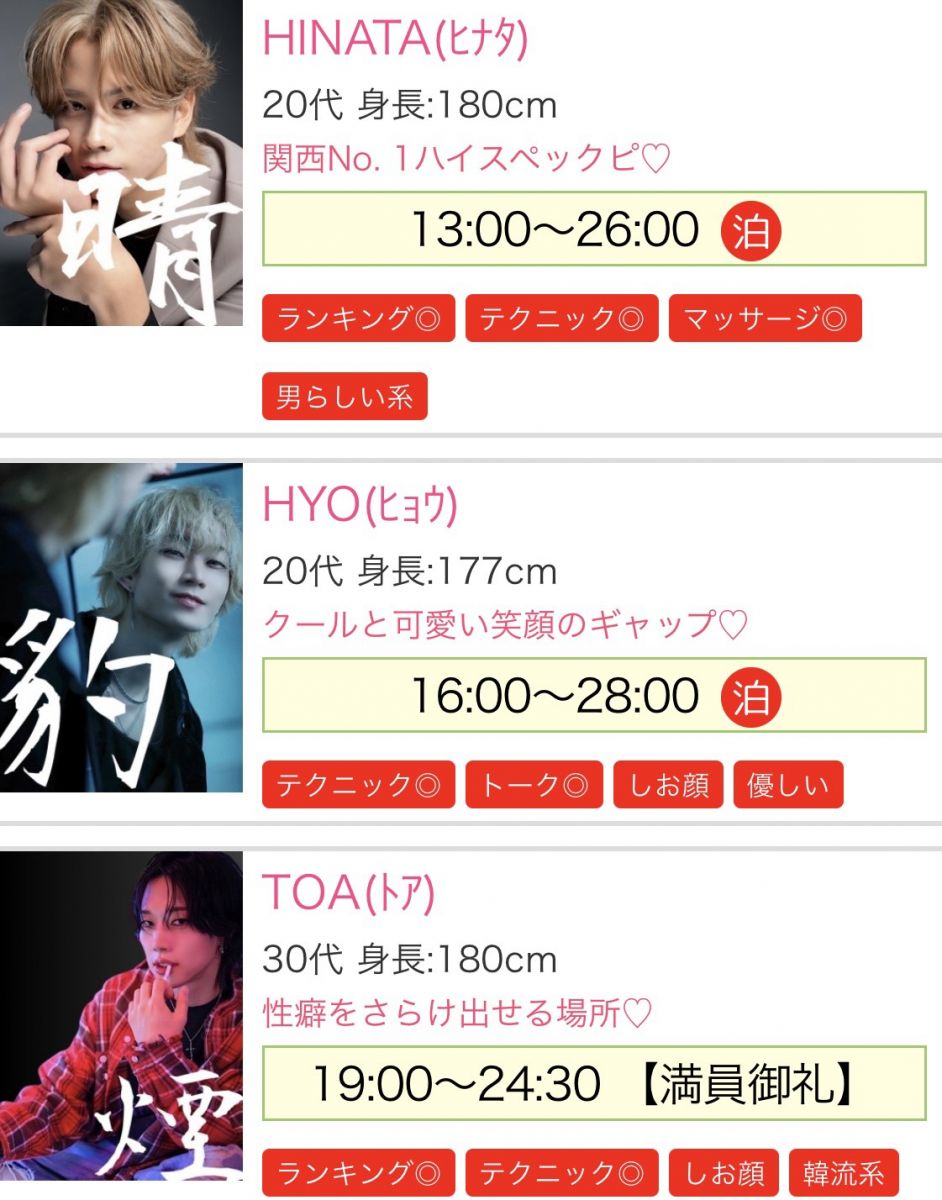Select the 韓流系 tag under TOA
Viewport: 942px width, 1200px height.
click(x=844, y=1173)
